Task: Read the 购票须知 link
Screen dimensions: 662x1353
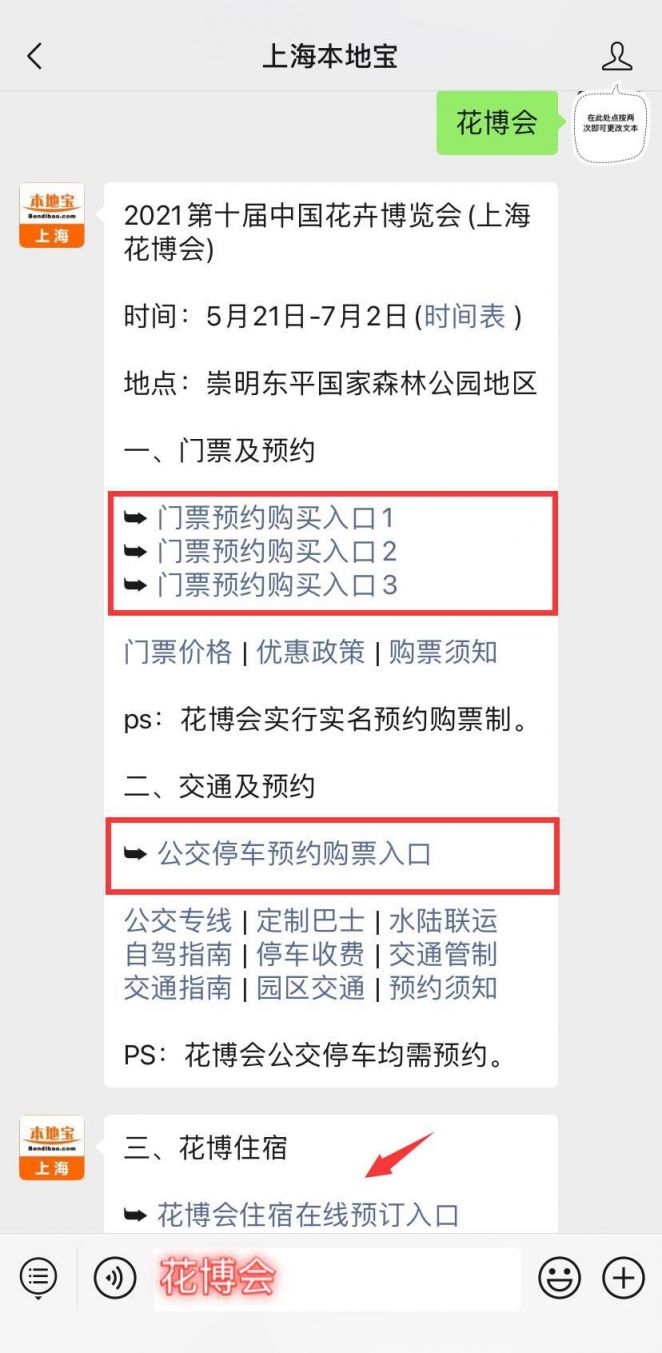Action: (x=443, y=652)
